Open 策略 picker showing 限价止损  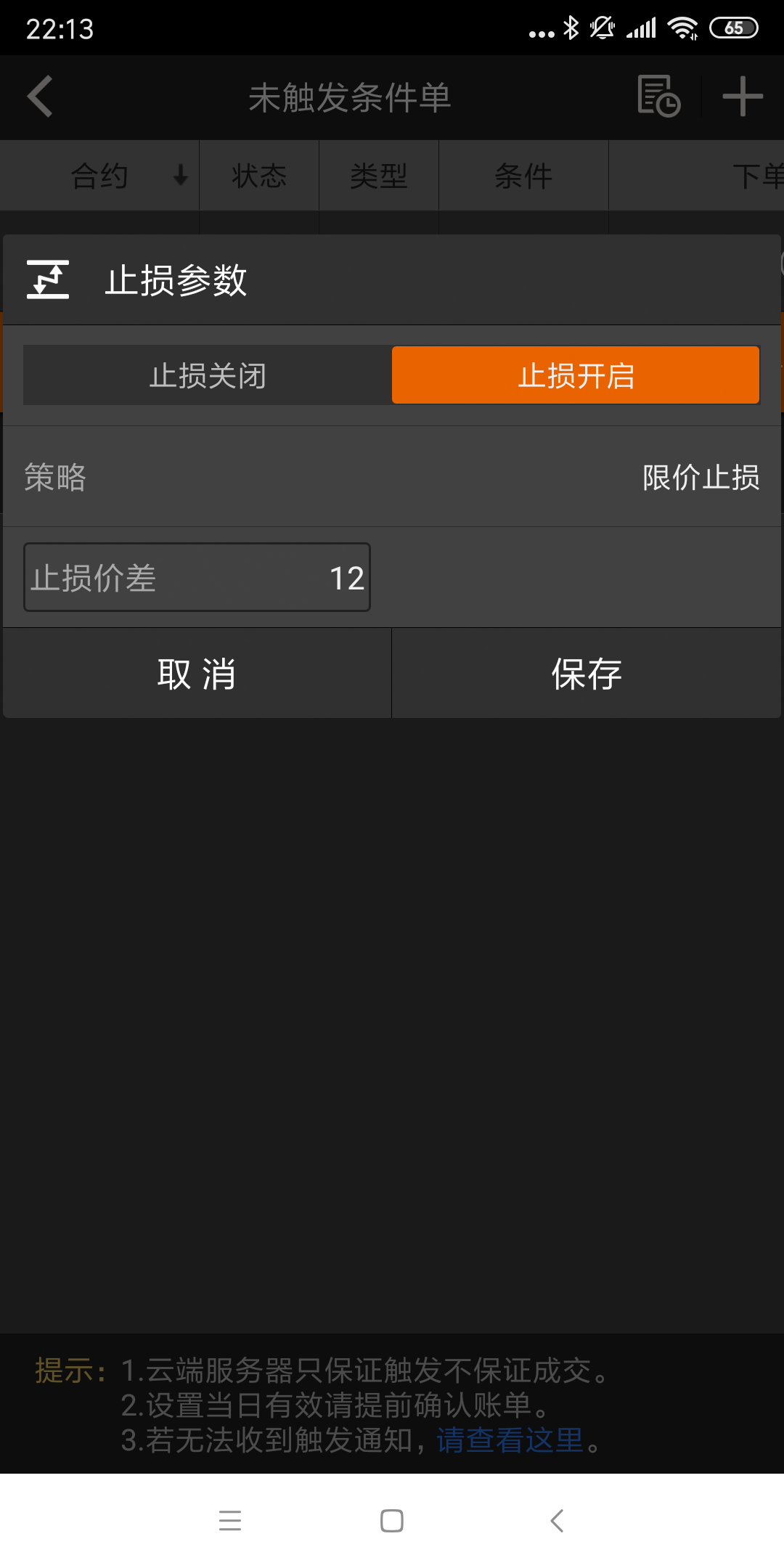tap(700, 477)
